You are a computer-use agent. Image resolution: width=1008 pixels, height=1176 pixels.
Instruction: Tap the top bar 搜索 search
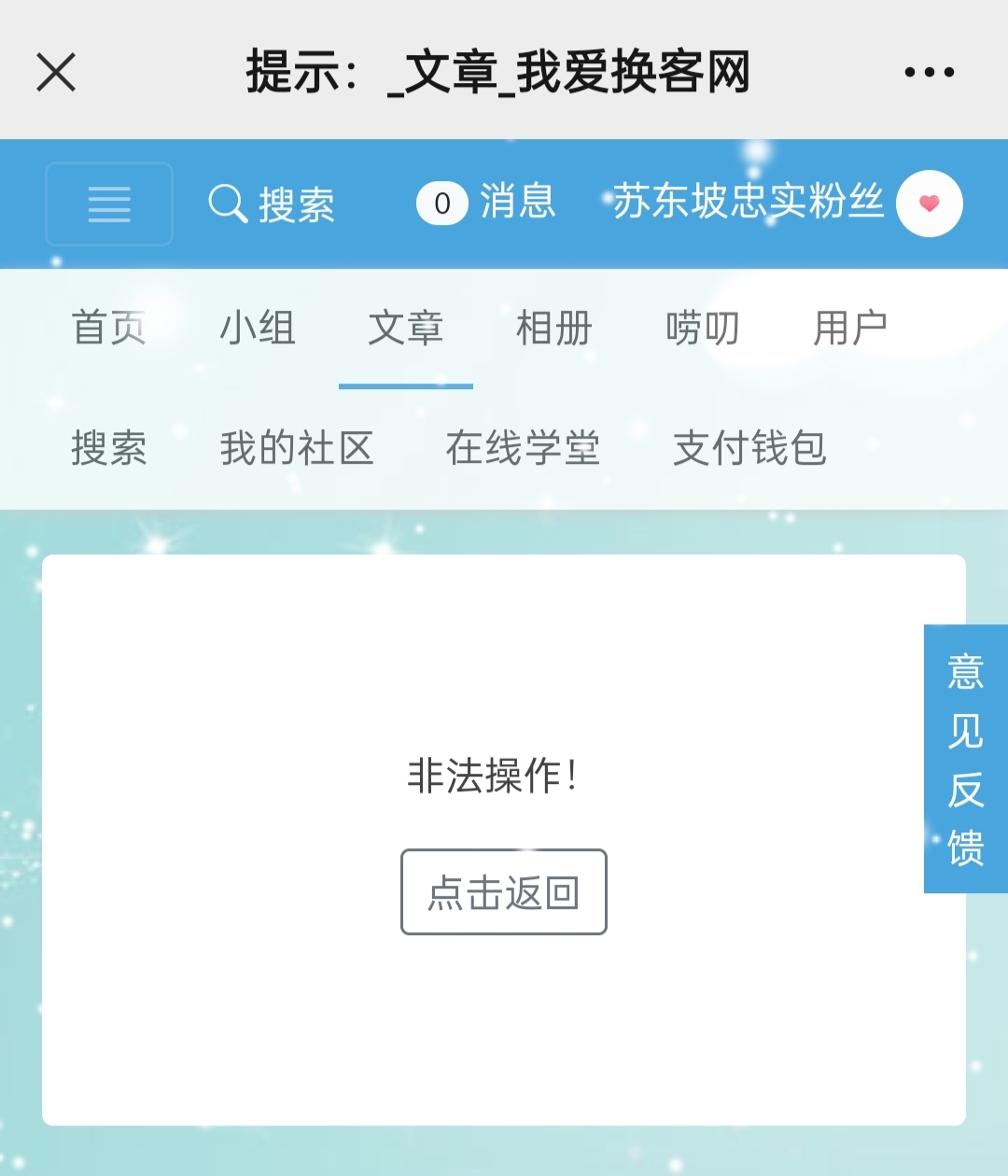(x=273, y=203)
